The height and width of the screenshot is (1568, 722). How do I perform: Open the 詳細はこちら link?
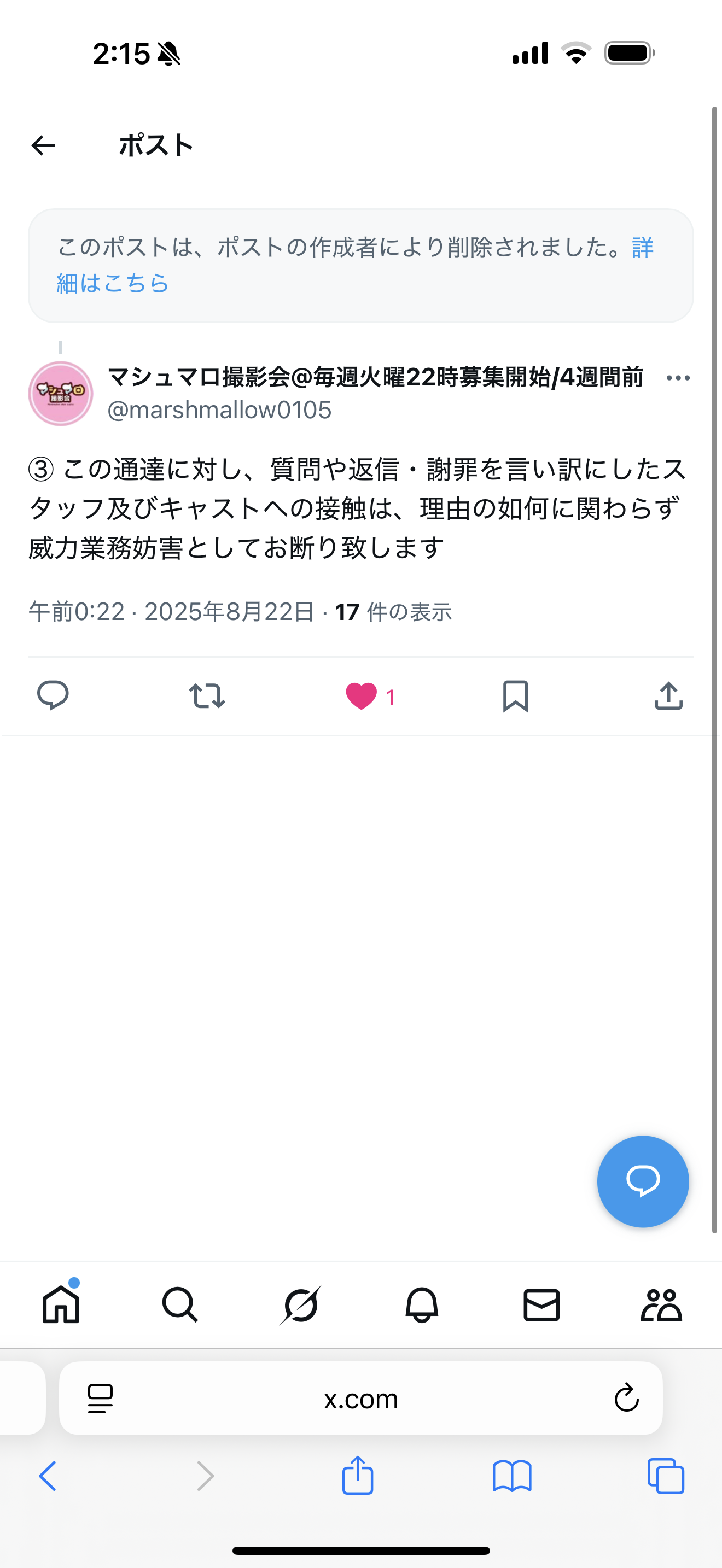[113, 283]
